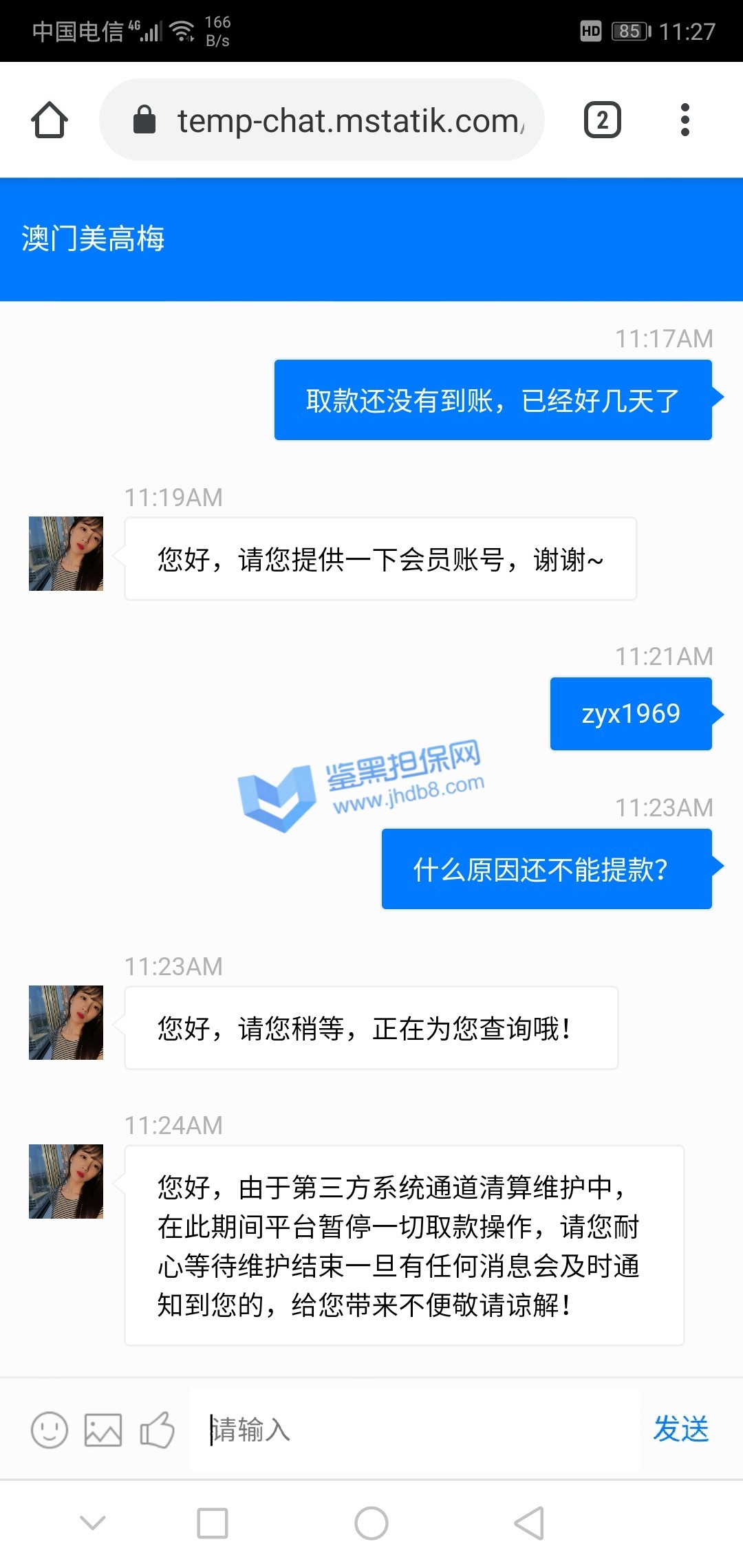Go back with the system back button

pos(530,1523)
